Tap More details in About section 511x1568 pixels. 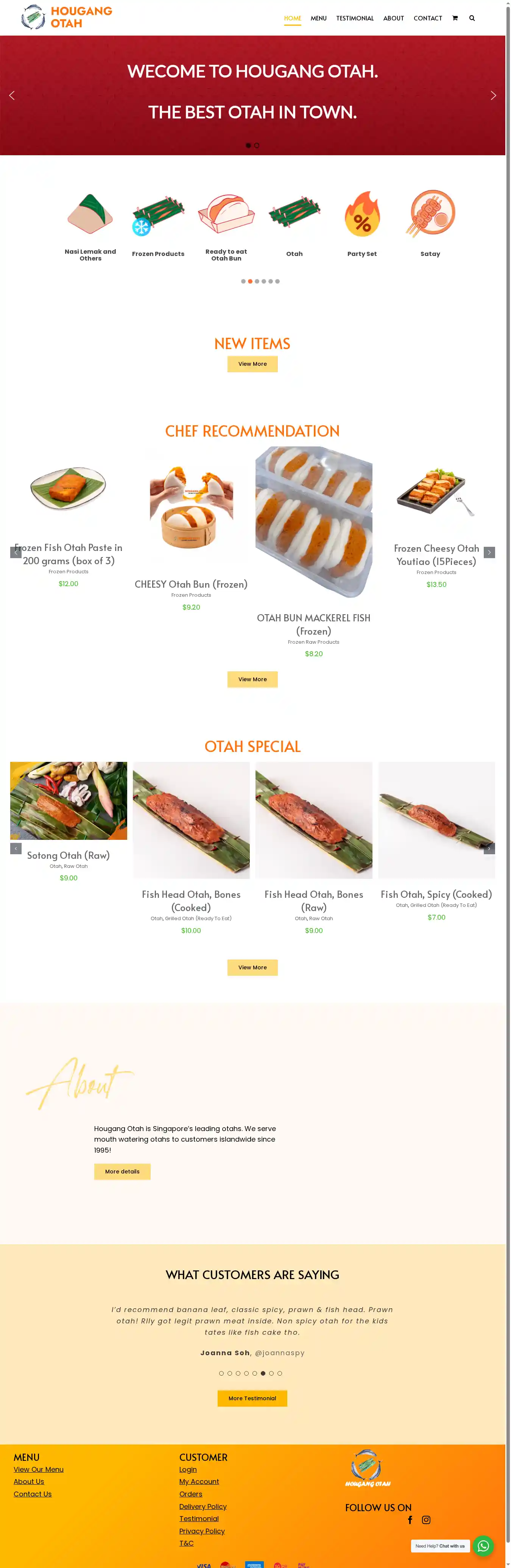[x=122, y=1171]
